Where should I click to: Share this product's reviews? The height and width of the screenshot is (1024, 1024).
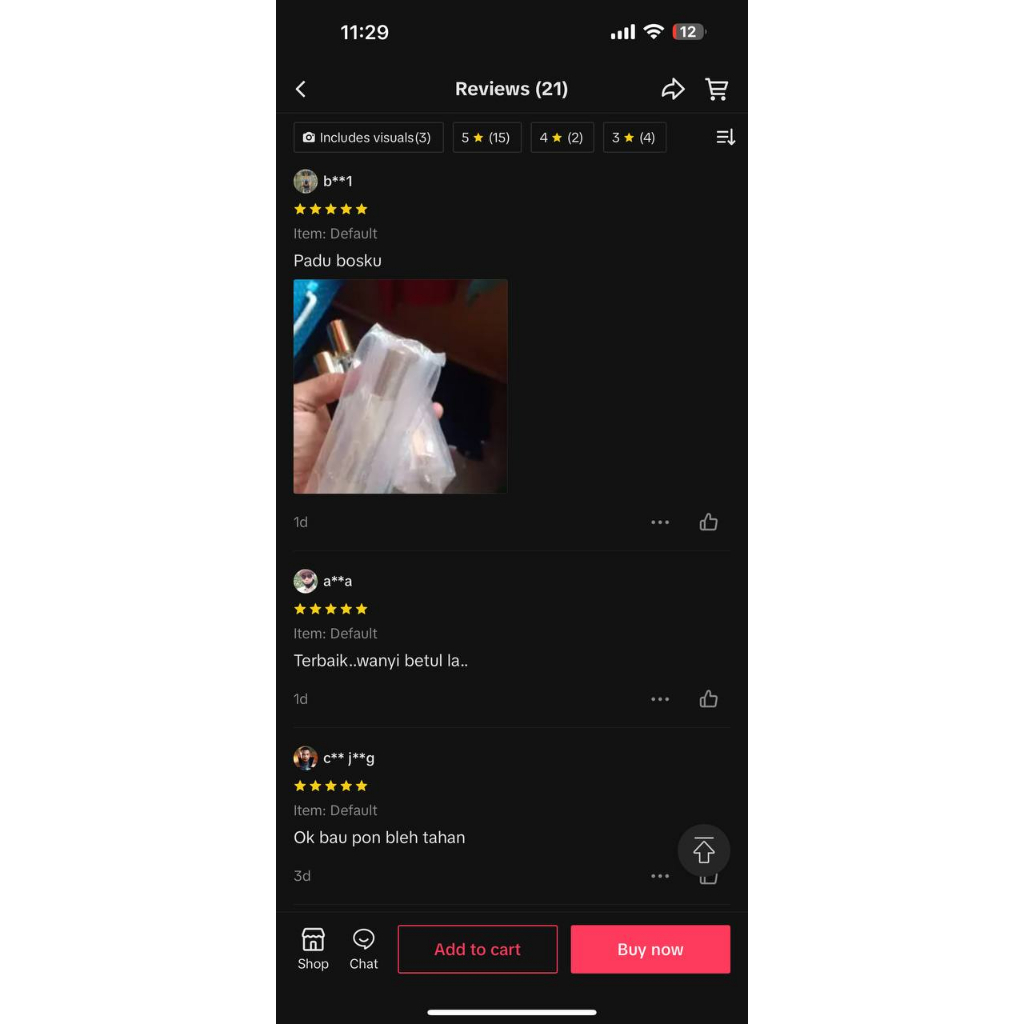pyautogui.click(x=673, y=89)
